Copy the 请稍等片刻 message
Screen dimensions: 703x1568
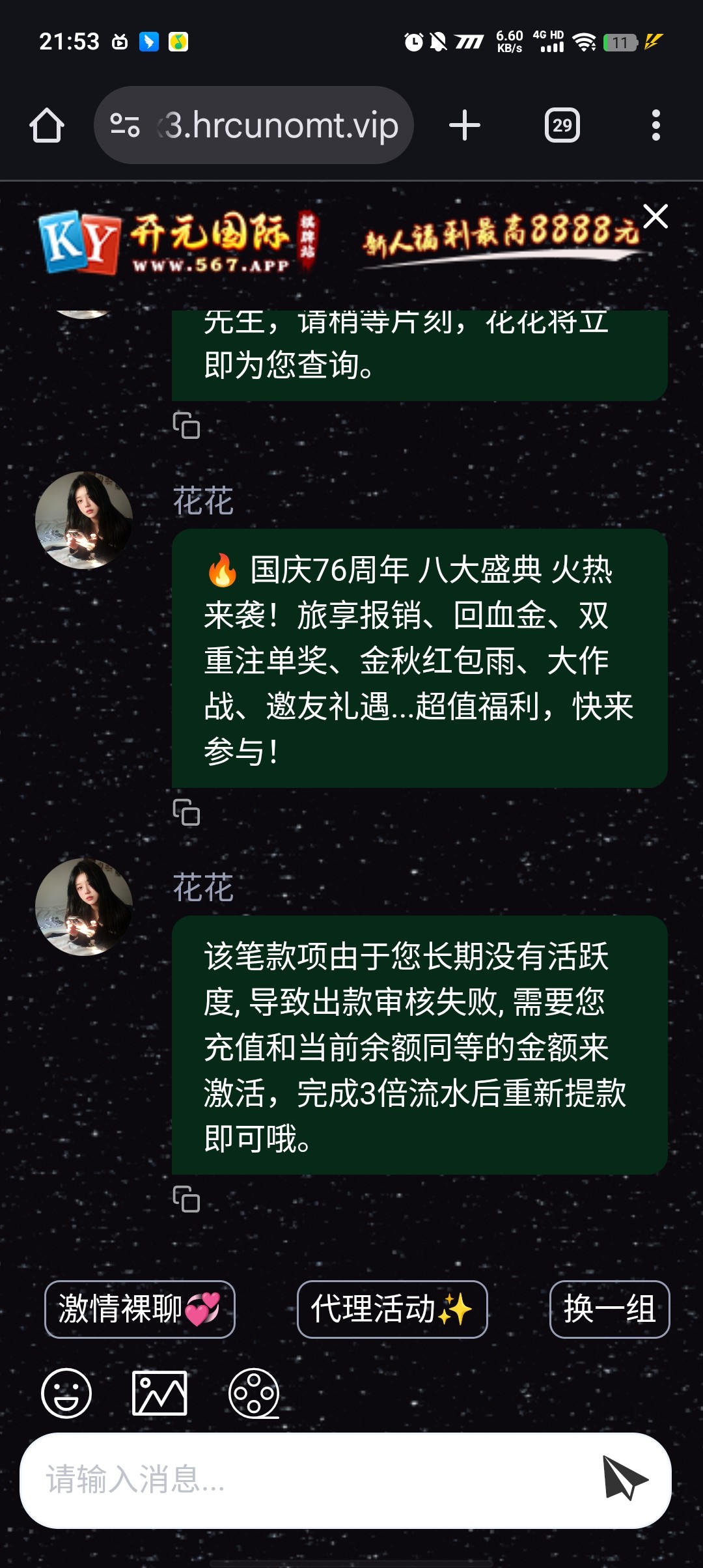pos(188,427)
